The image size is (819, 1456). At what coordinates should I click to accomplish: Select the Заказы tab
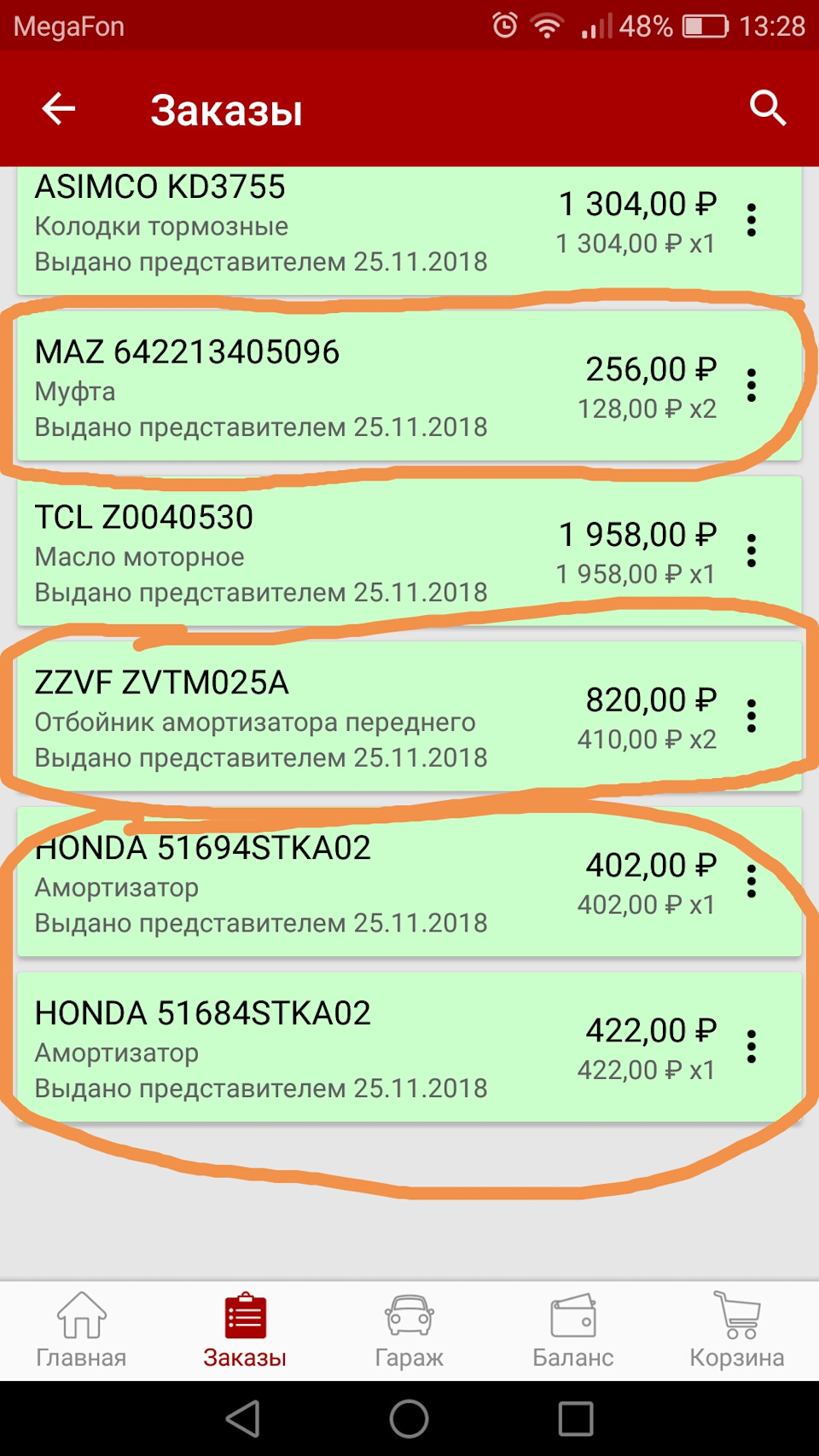click(245, 1331)
